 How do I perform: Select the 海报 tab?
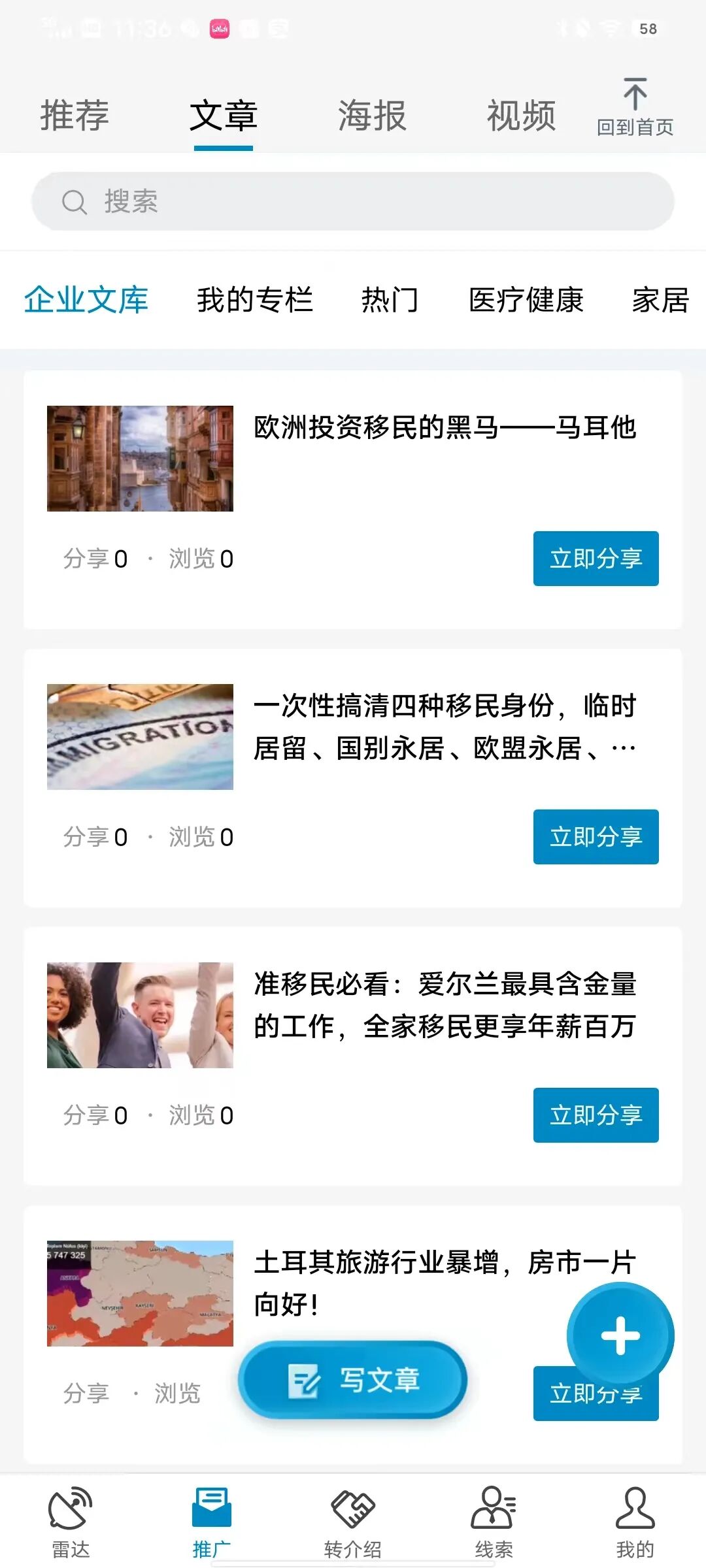pyautogui.click(x=372, y=116)
